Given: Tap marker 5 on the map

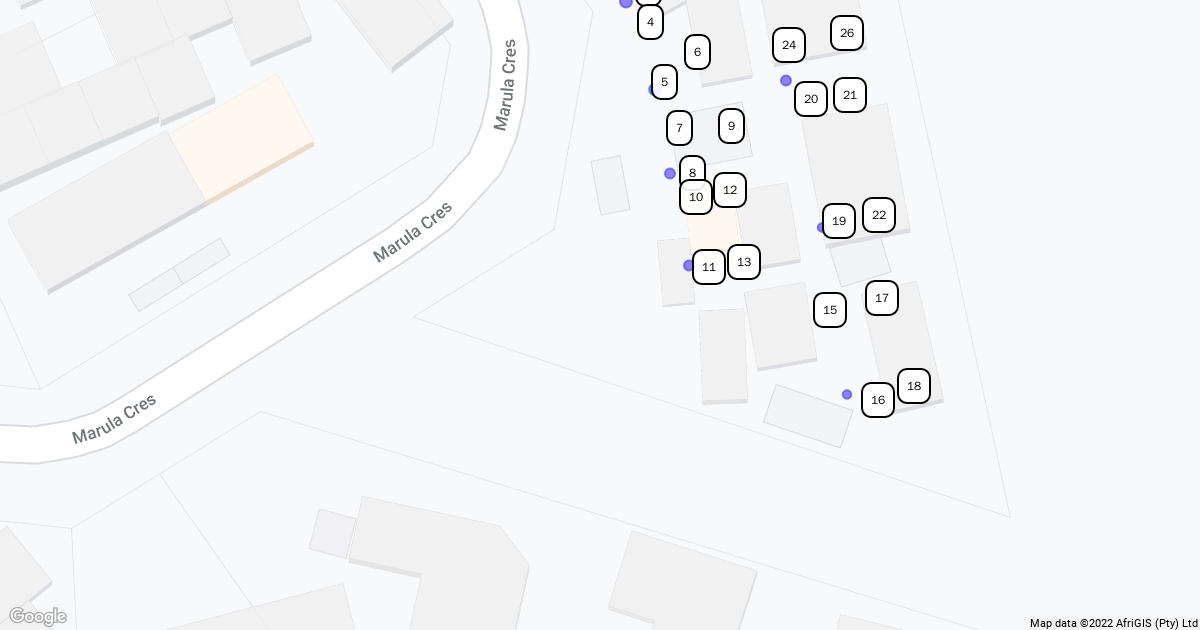Looking at the screenshot, I should pyautogui.click(x=664, y=82).
